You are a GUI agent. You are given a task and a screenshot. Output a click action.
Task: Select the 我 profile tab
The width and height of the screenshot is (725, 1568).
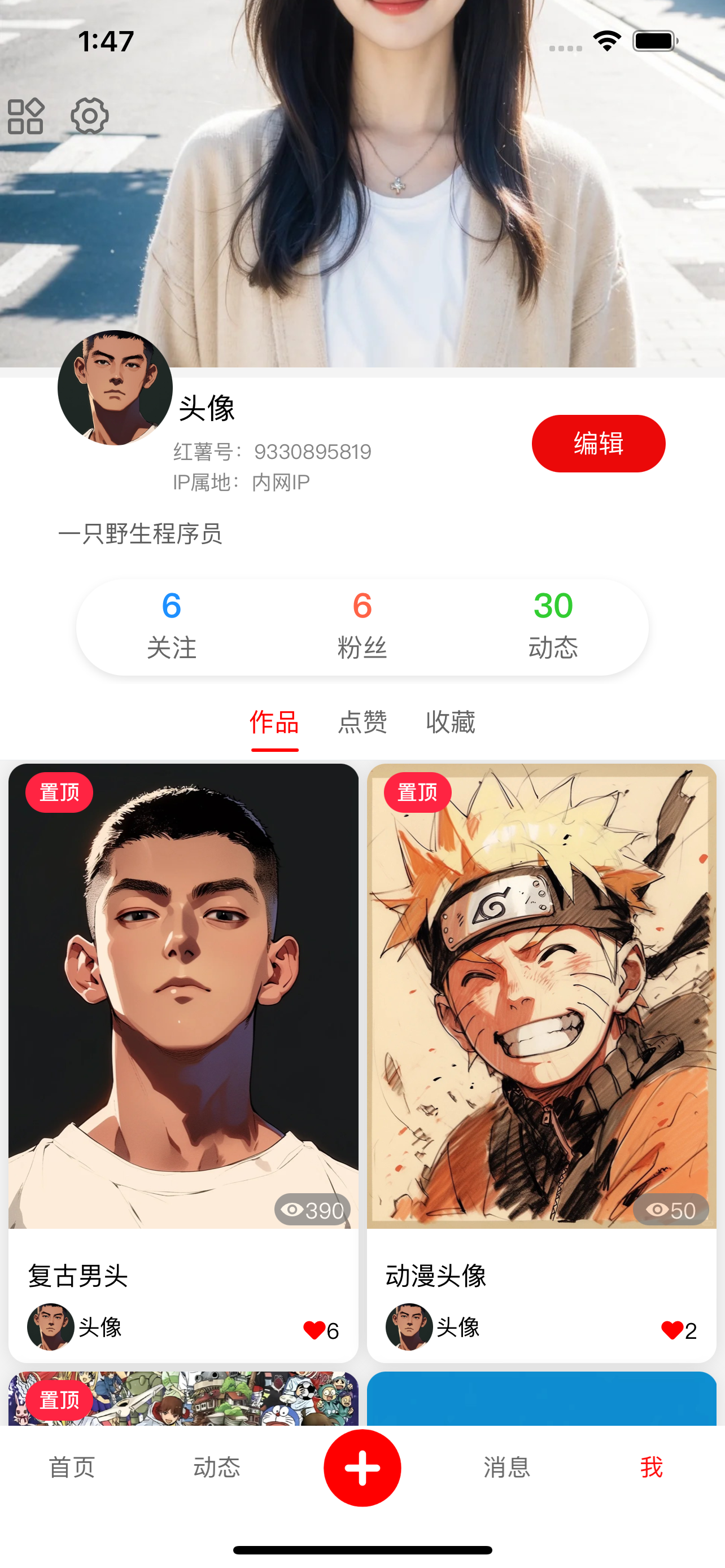pos(652,1468)
